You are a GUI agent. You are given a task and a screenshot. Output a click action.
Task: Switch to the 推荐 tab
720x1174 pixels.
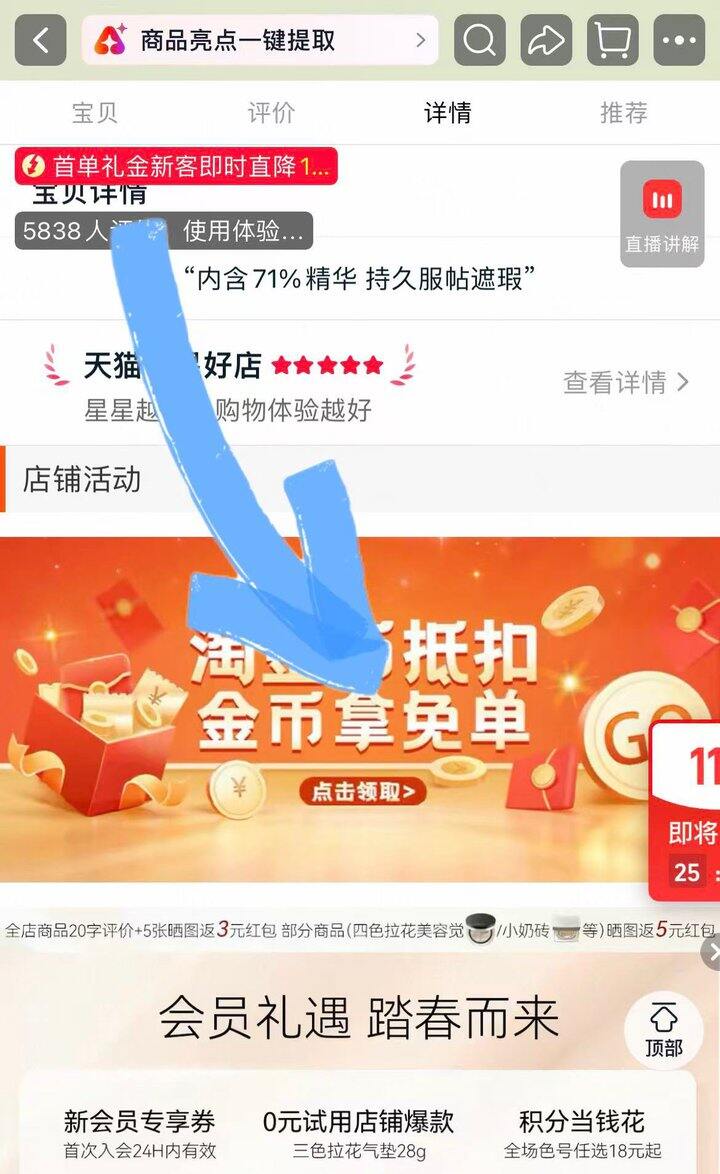coord(623,113)
